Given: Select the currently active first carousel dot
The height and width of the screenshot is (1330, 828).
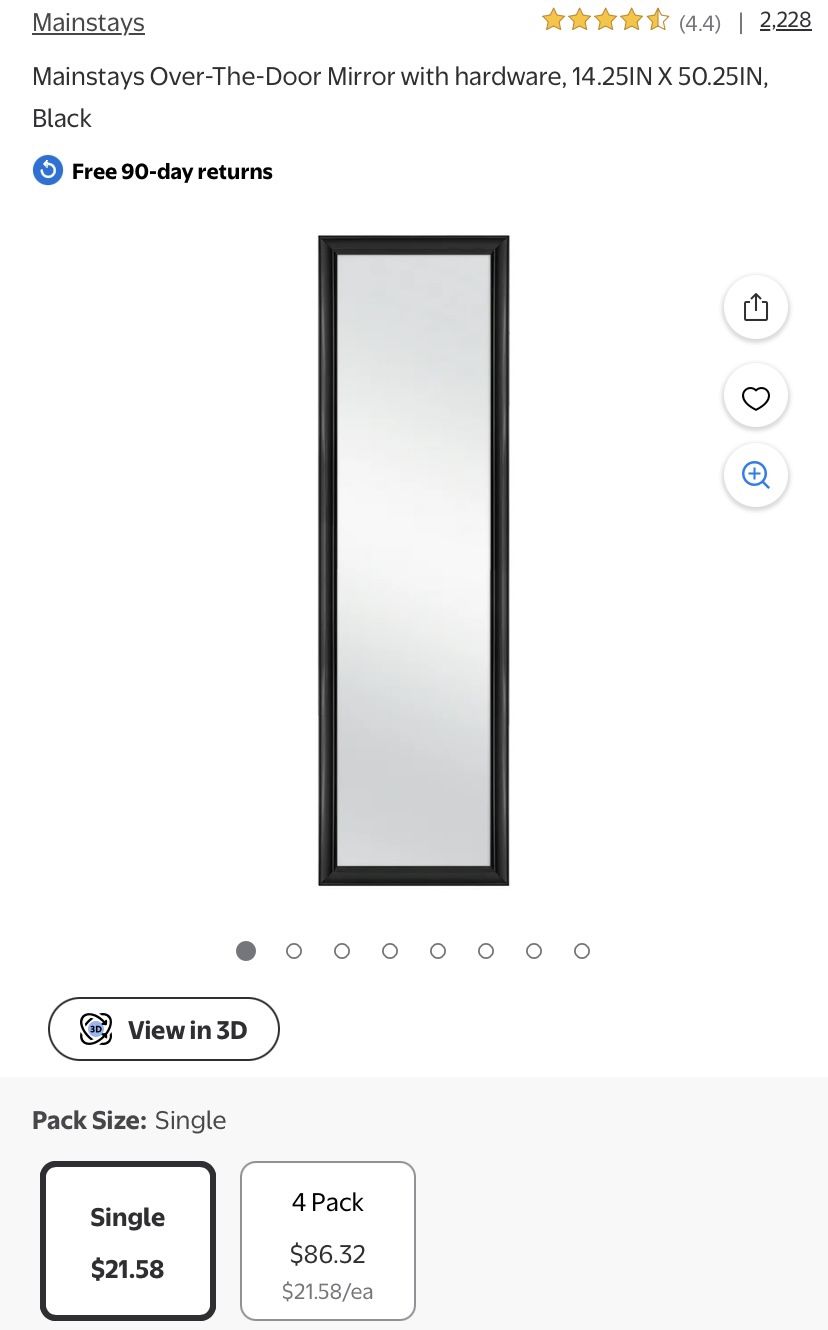Looking at the screenshot, I should 246,950.
